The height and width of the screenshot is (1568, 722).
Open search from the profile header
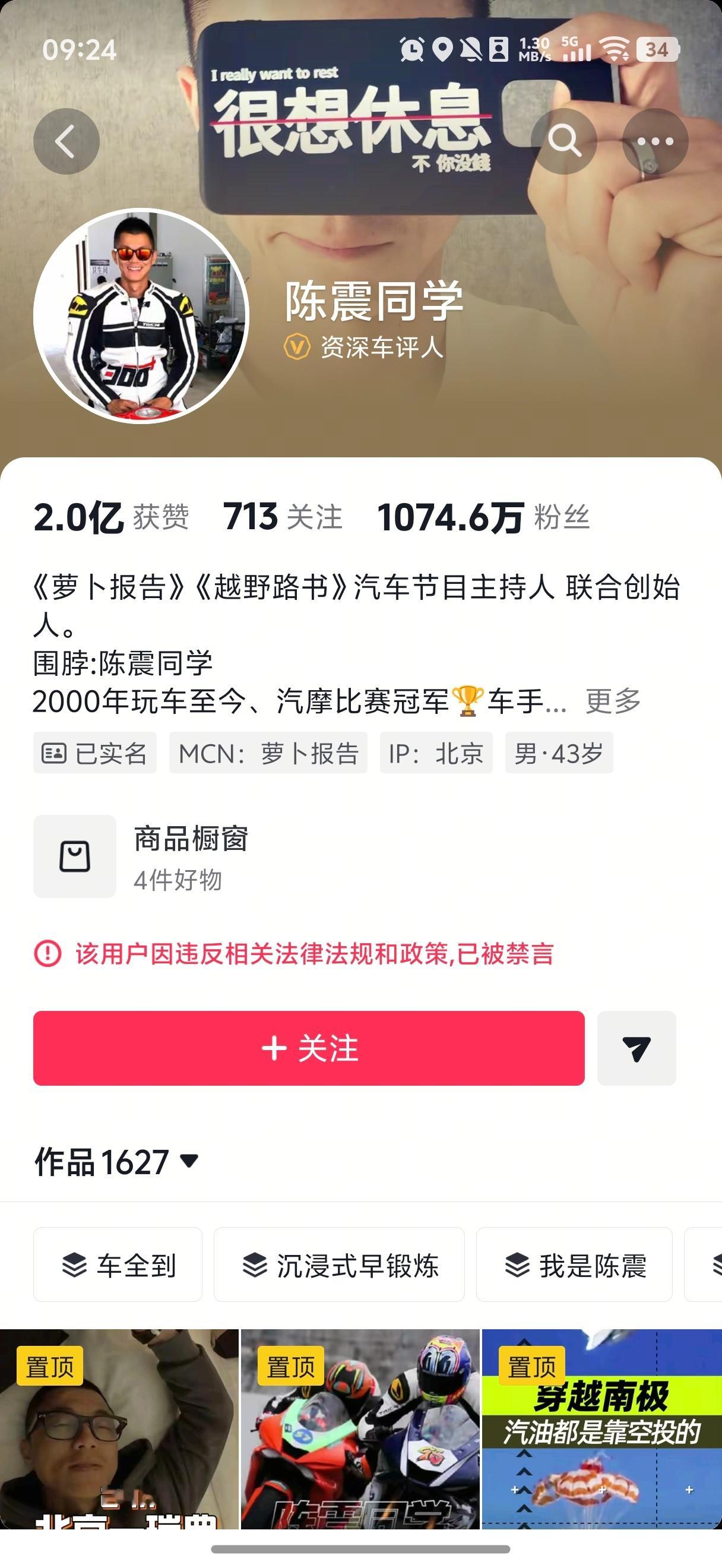coord(565,141)
